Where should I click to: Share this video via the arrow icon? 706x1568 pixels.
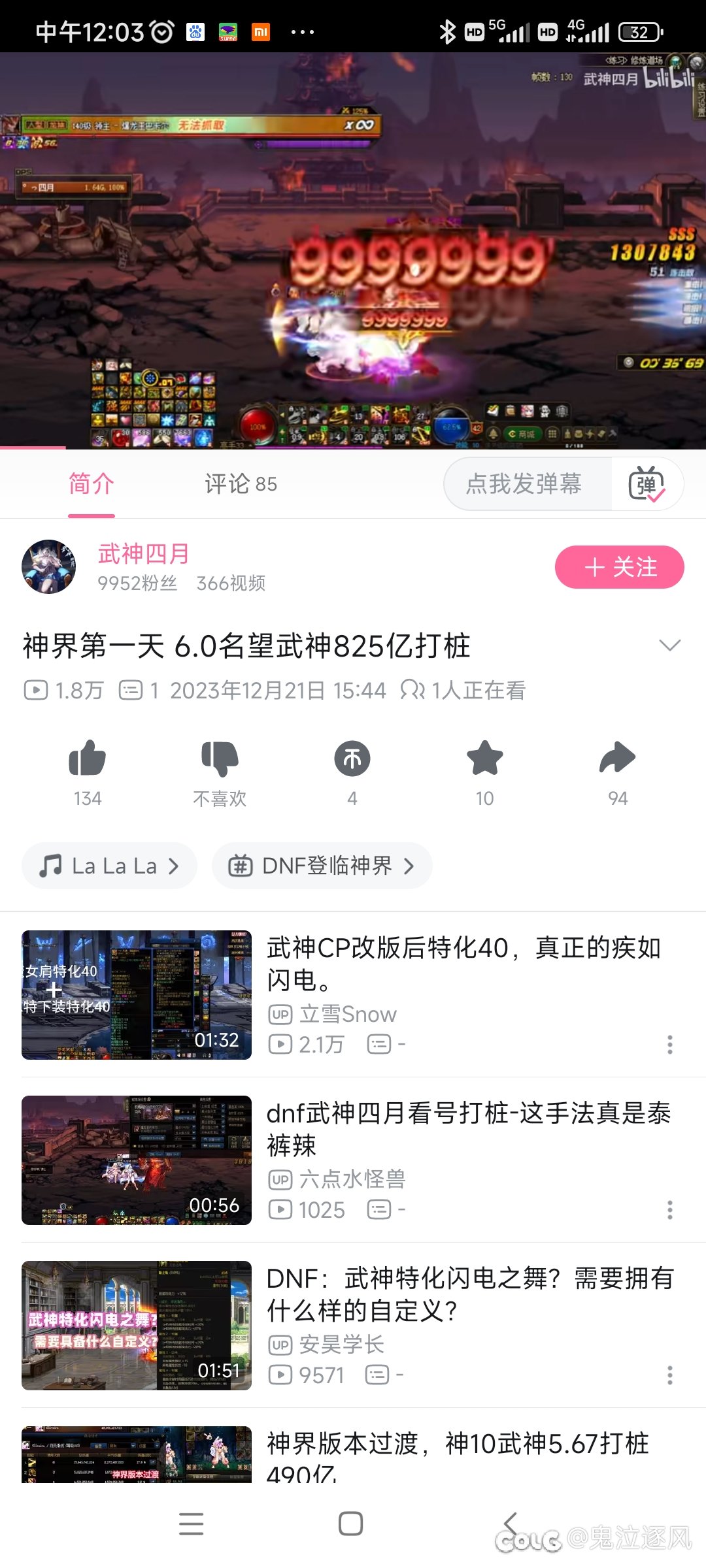(x=617, y=759)
